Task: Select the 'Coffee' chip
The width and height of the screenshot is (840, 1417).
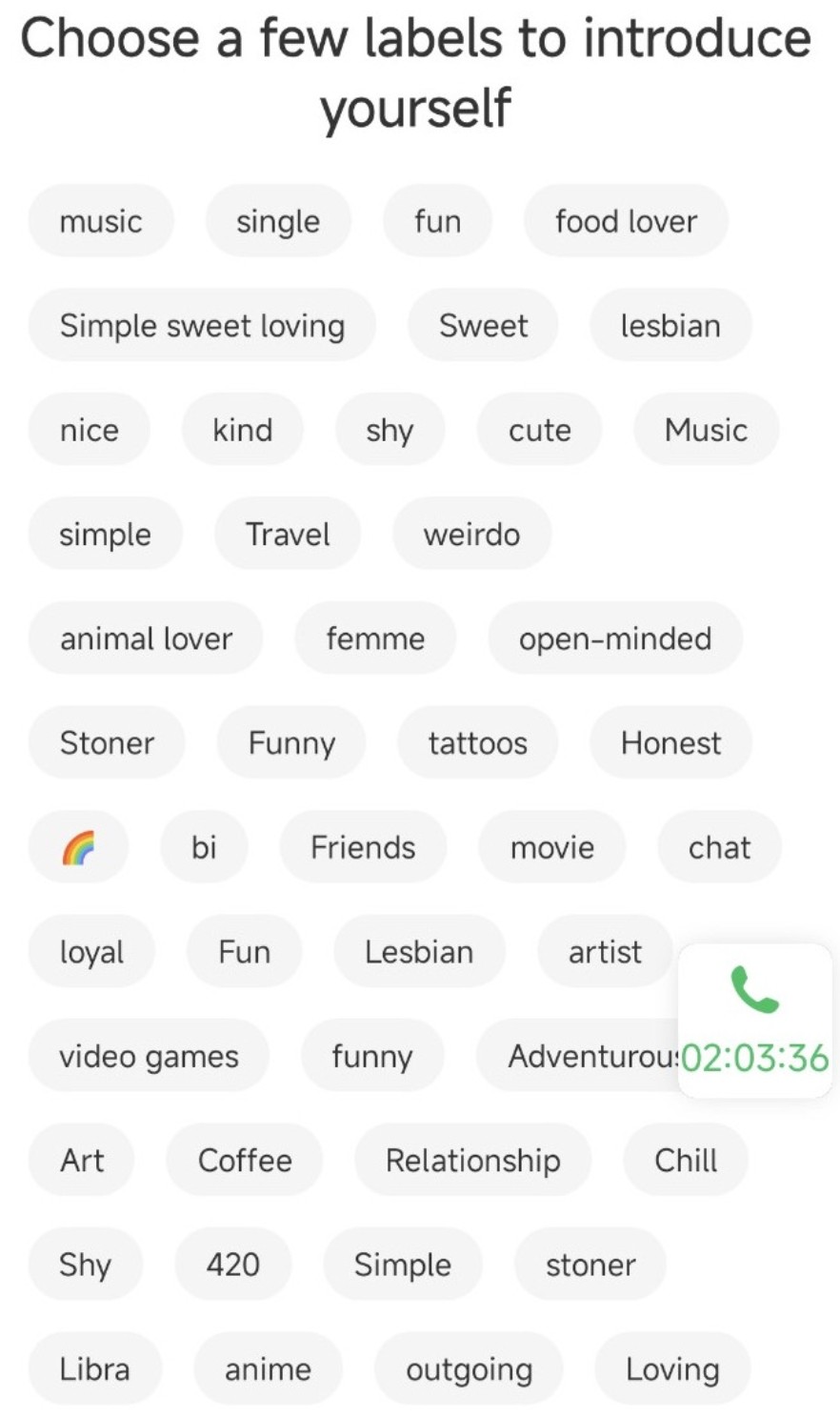Action: [245, 1160]
